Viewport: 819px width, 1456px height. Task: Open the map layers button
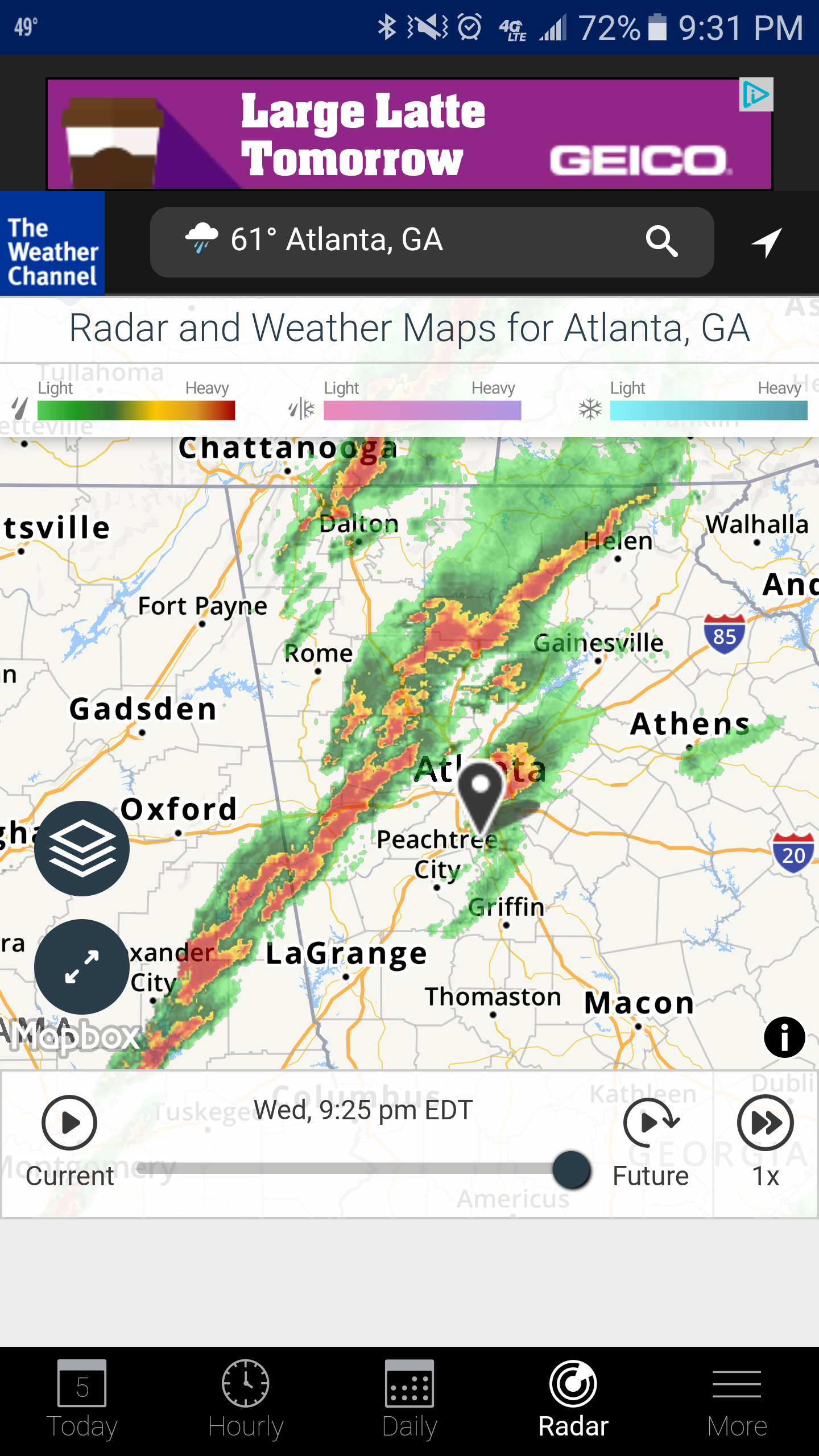pos(82,849)
